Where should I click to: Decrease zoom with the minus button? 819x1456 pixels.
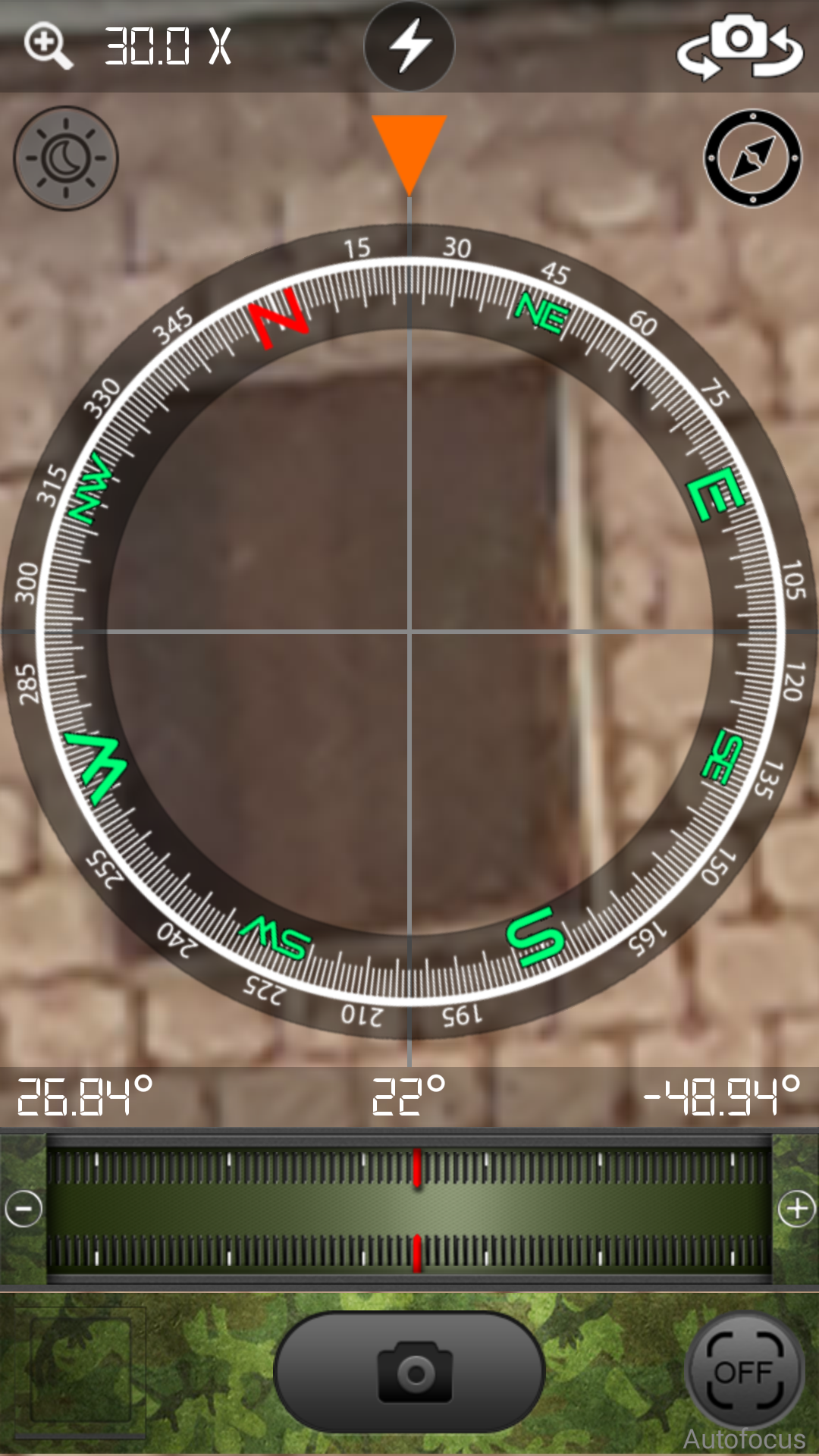[24, 1208]
